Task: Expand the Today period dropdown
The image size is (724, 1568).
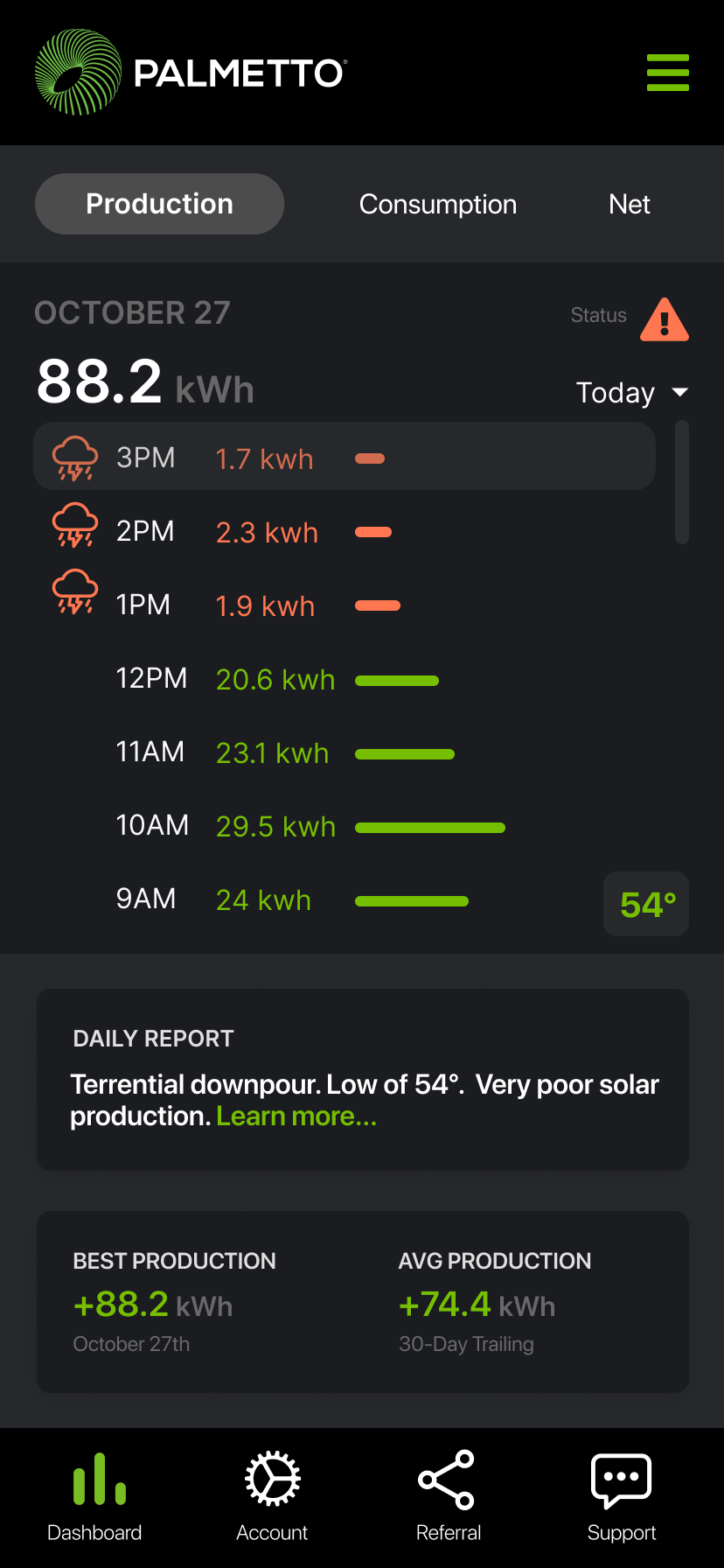Action: point(631,393)
